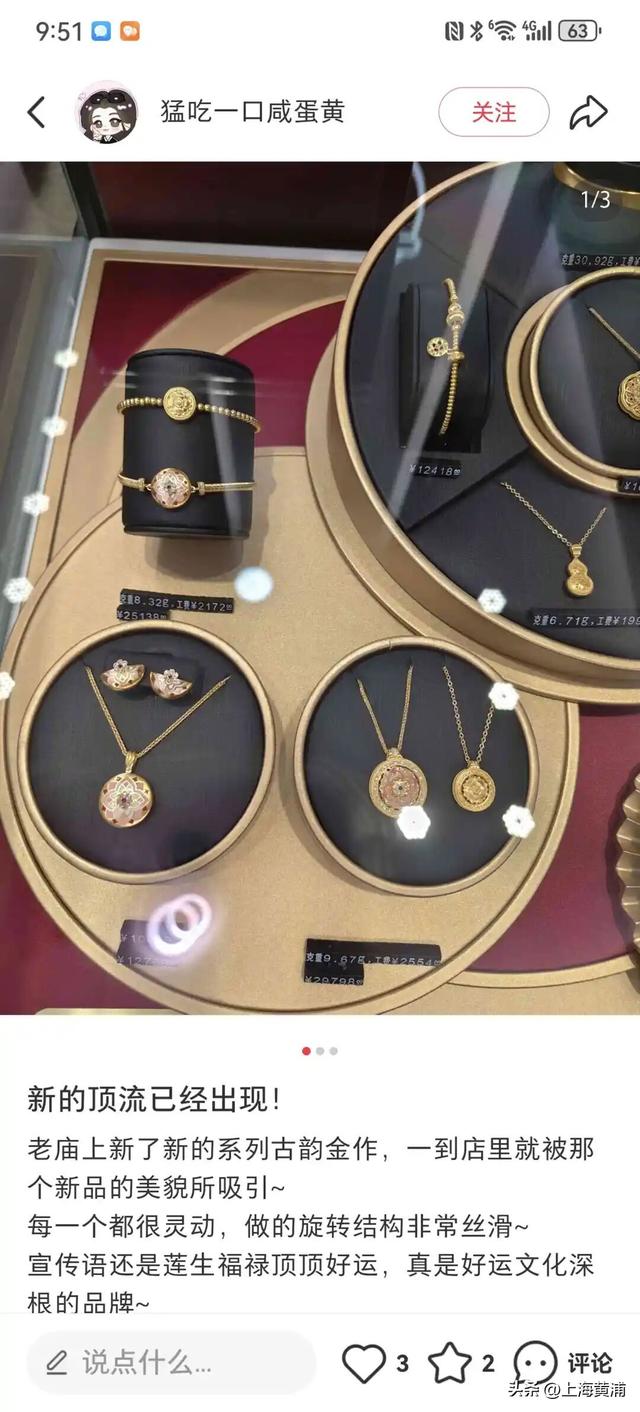Tap the 说点什么 comment input field
The width and height of the screenshot is (640, 1412).
[x=170, y=1362]
